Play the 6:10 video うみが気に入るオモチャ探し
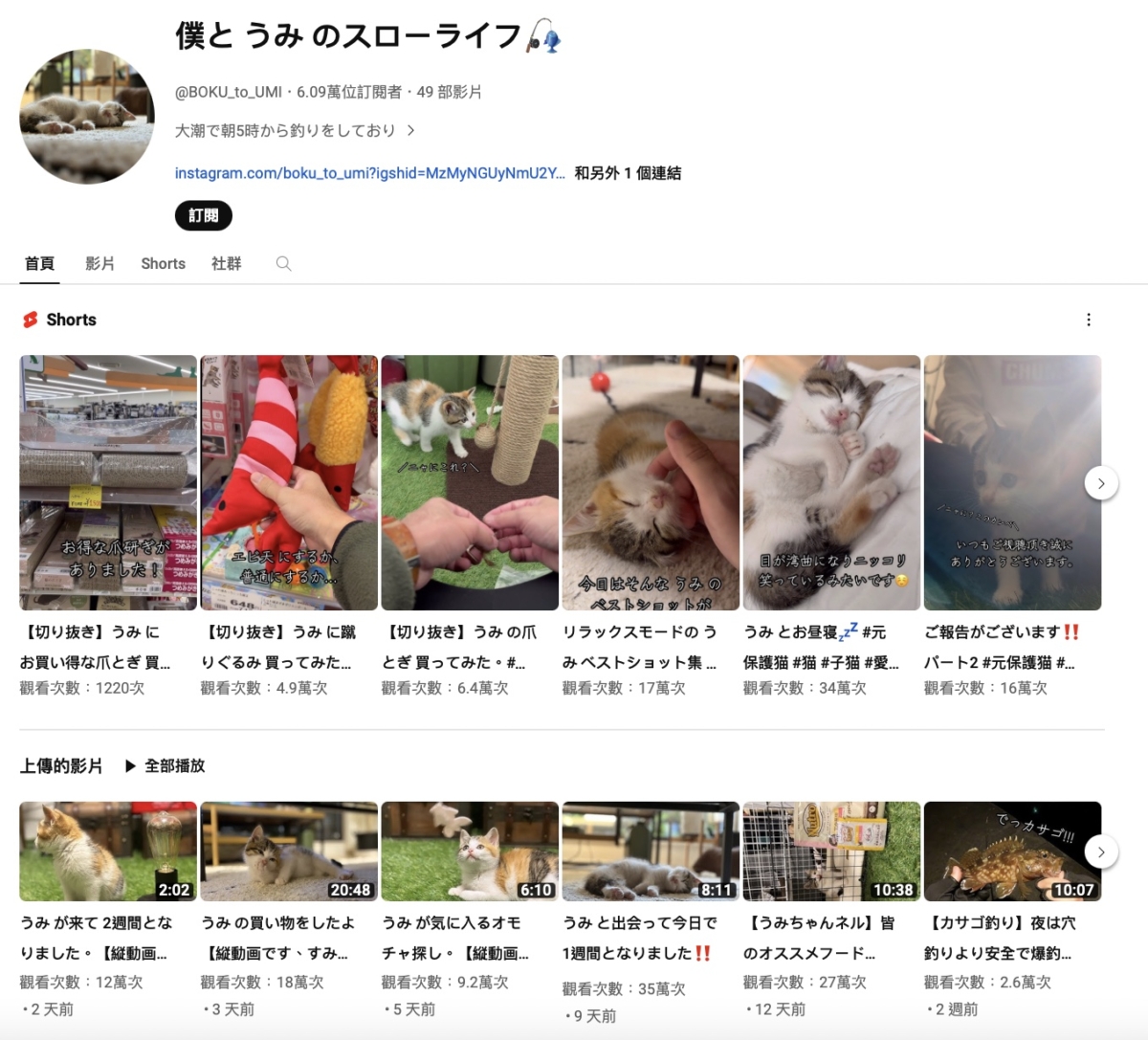Viewport: 1148px width, 1040px height. [470, 852]
